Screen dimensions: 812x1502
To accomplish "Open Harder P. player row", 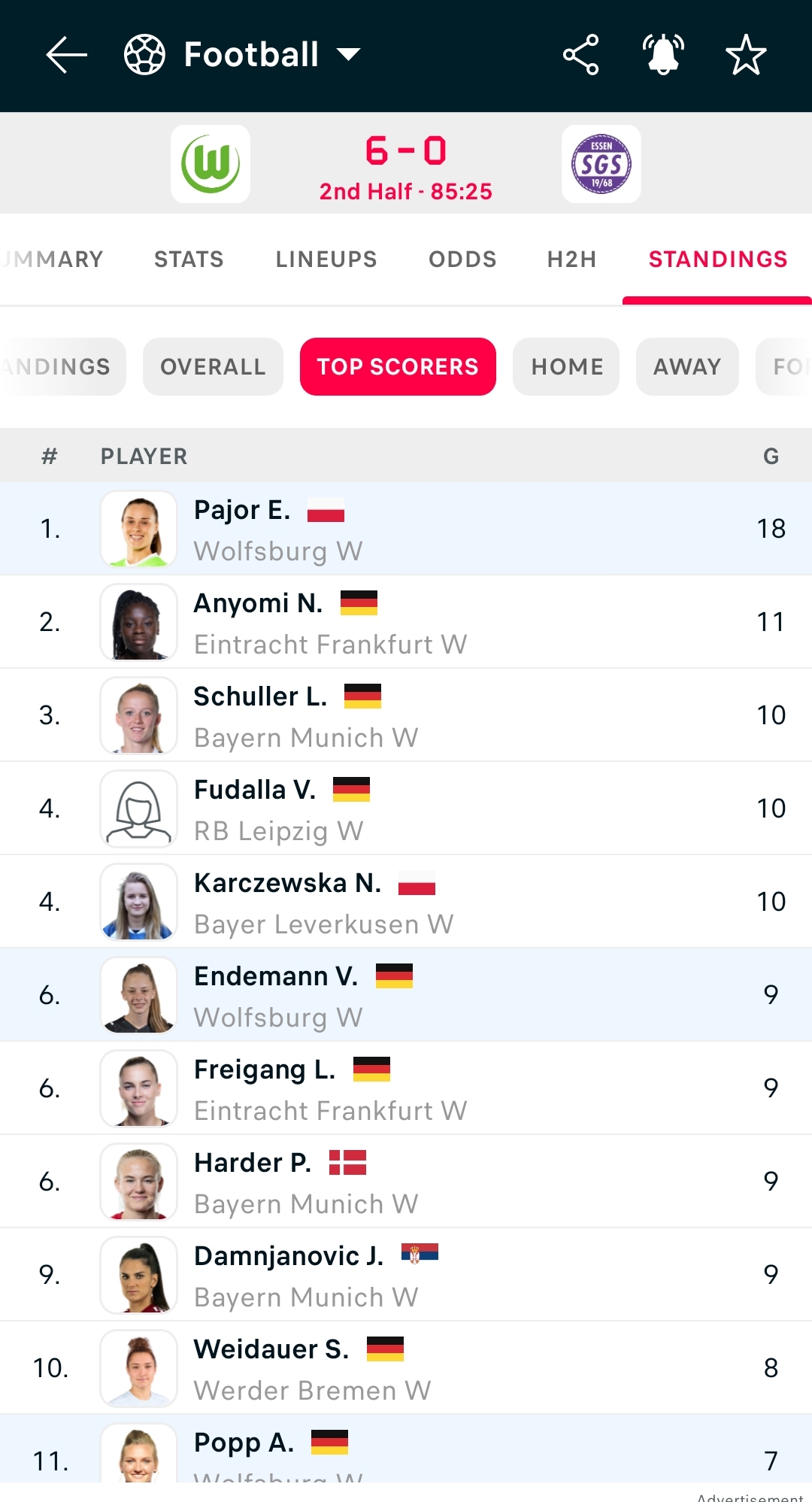I will (x=406, y=1182).
